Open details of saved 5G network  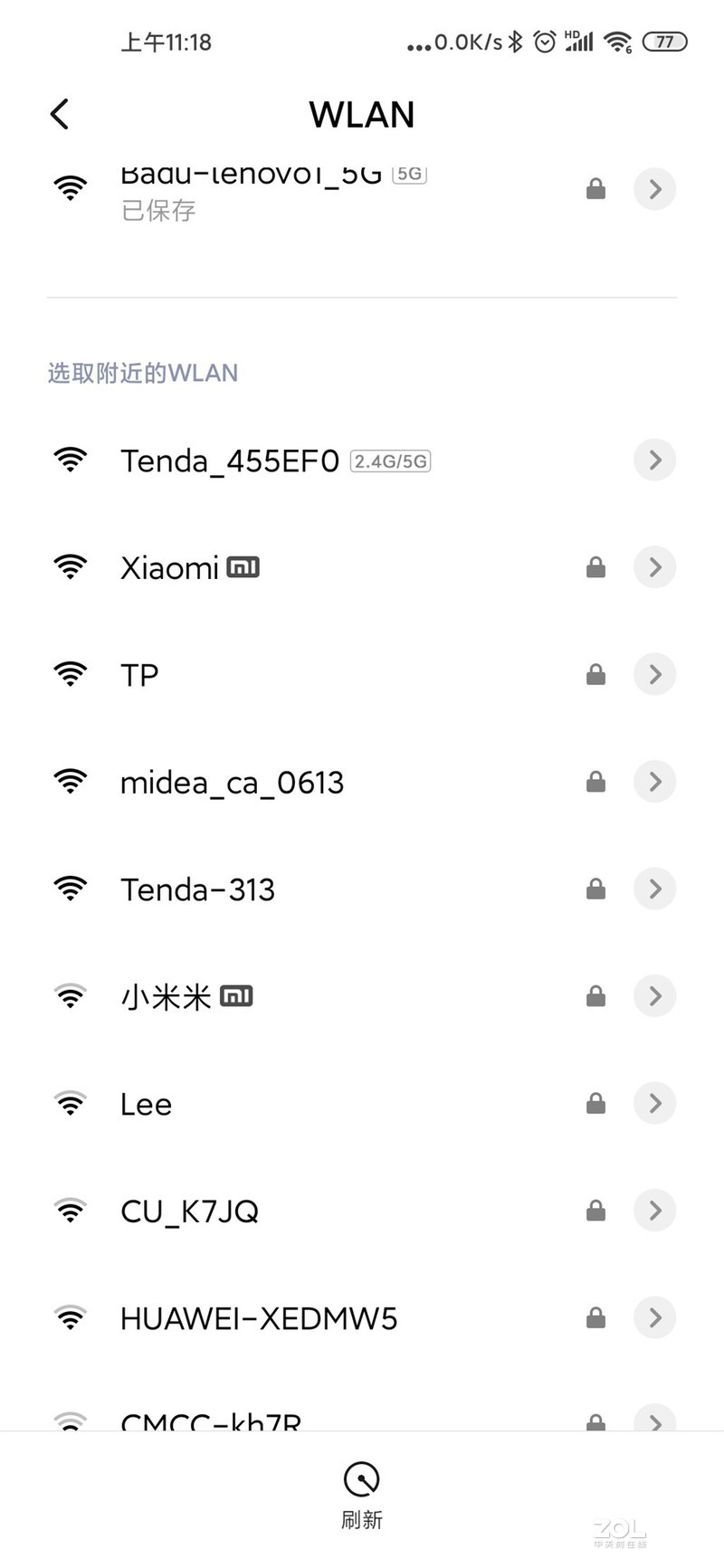[654, 189]
